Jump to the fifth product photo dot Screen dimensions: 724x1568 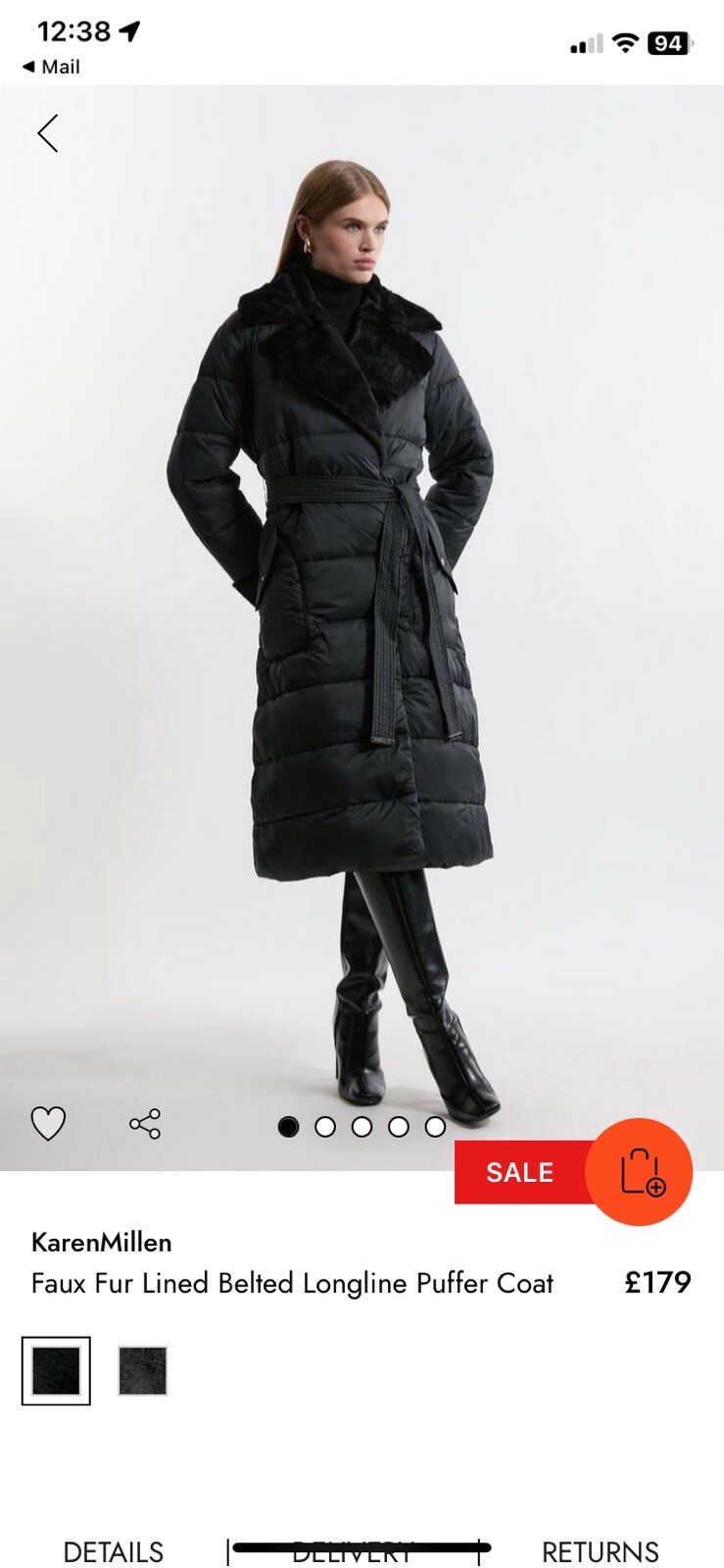pyautogui.click(x=435, y=1127)
